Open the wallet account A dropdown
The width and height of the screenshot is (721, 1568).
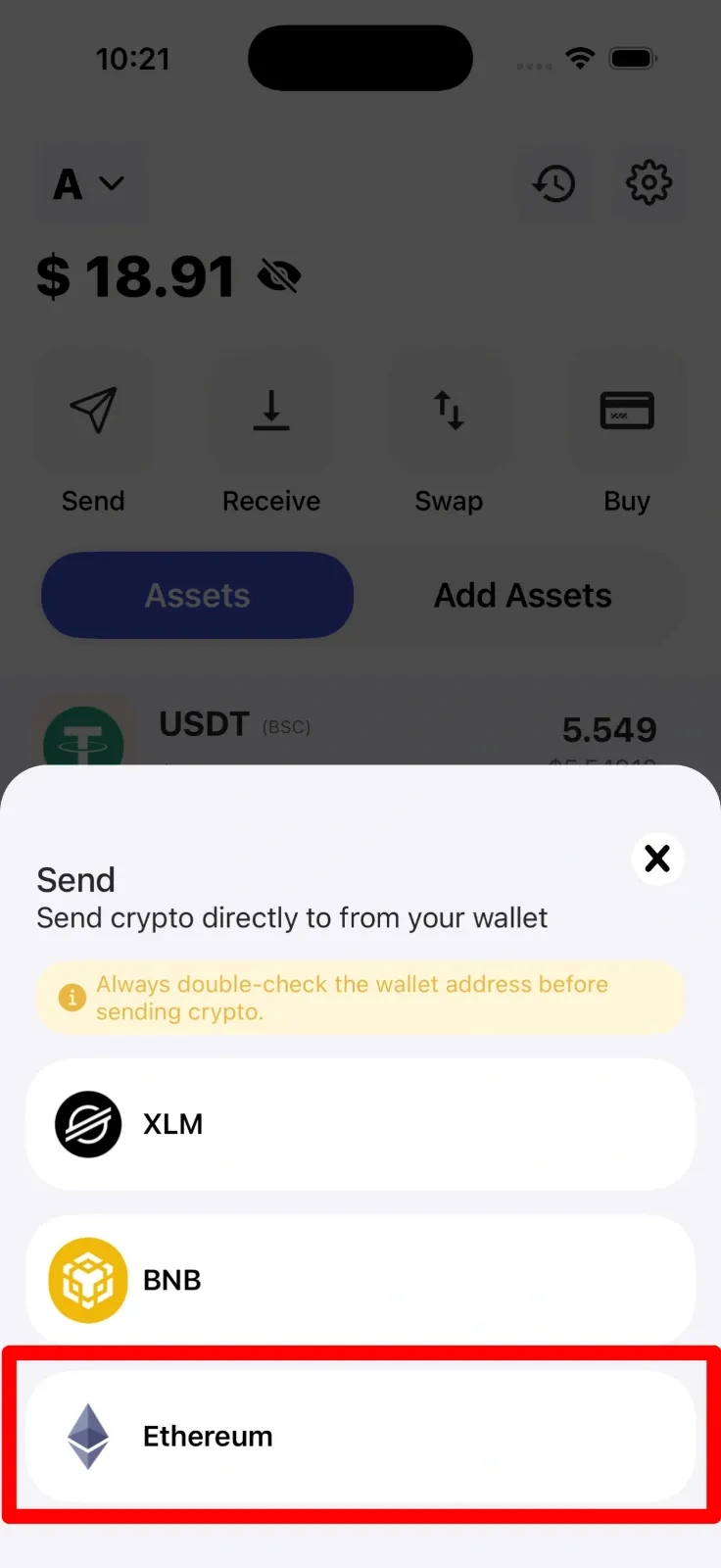[x=91, y=183]
